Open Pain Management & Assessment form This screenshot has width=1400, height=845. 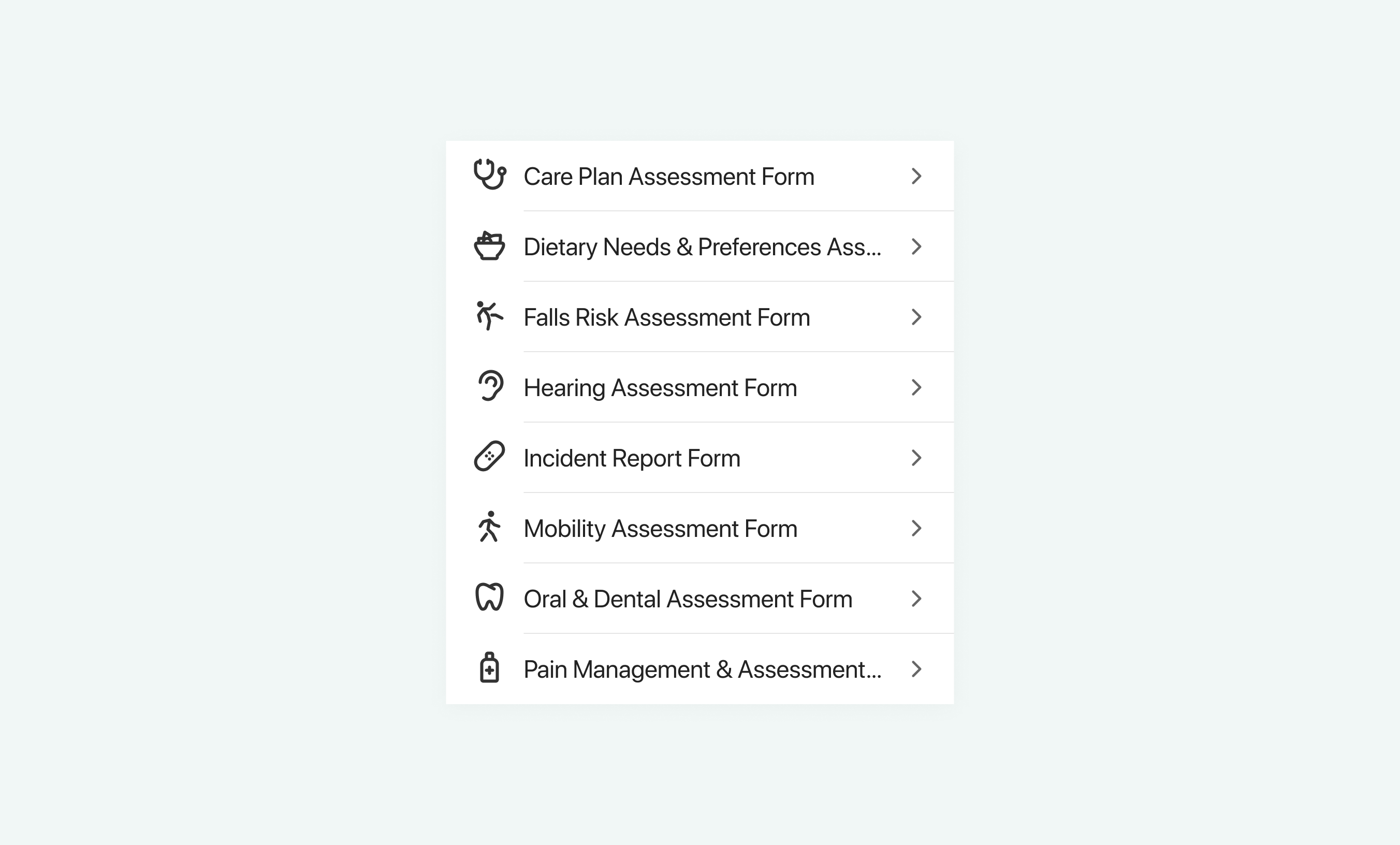click(702, 669)
